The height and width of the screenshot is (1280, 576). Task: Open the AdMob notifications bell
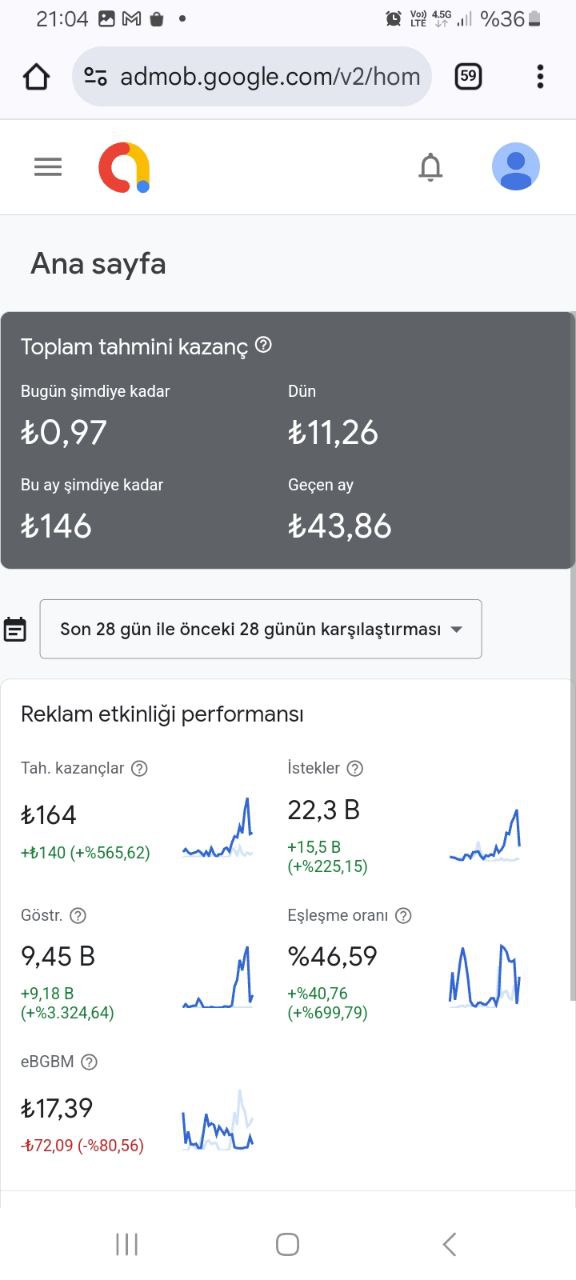[x=430, y=167]
